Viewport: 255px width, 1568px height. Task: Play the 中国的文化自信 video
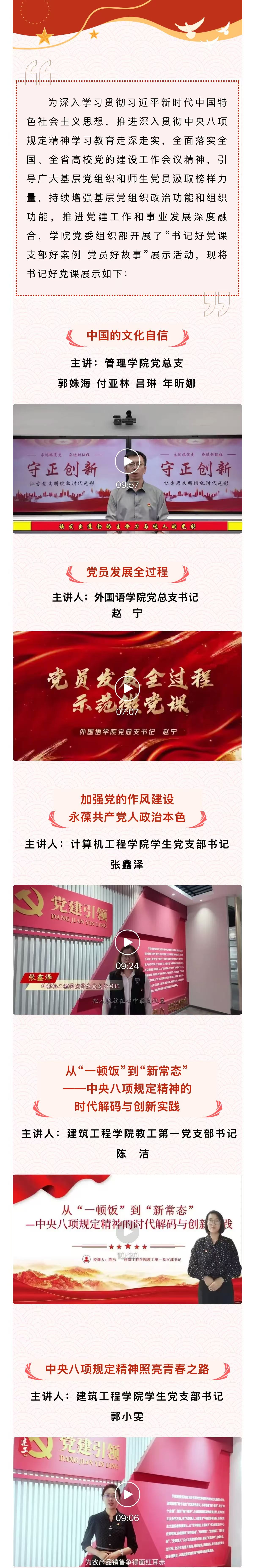(x=127, y=461)
